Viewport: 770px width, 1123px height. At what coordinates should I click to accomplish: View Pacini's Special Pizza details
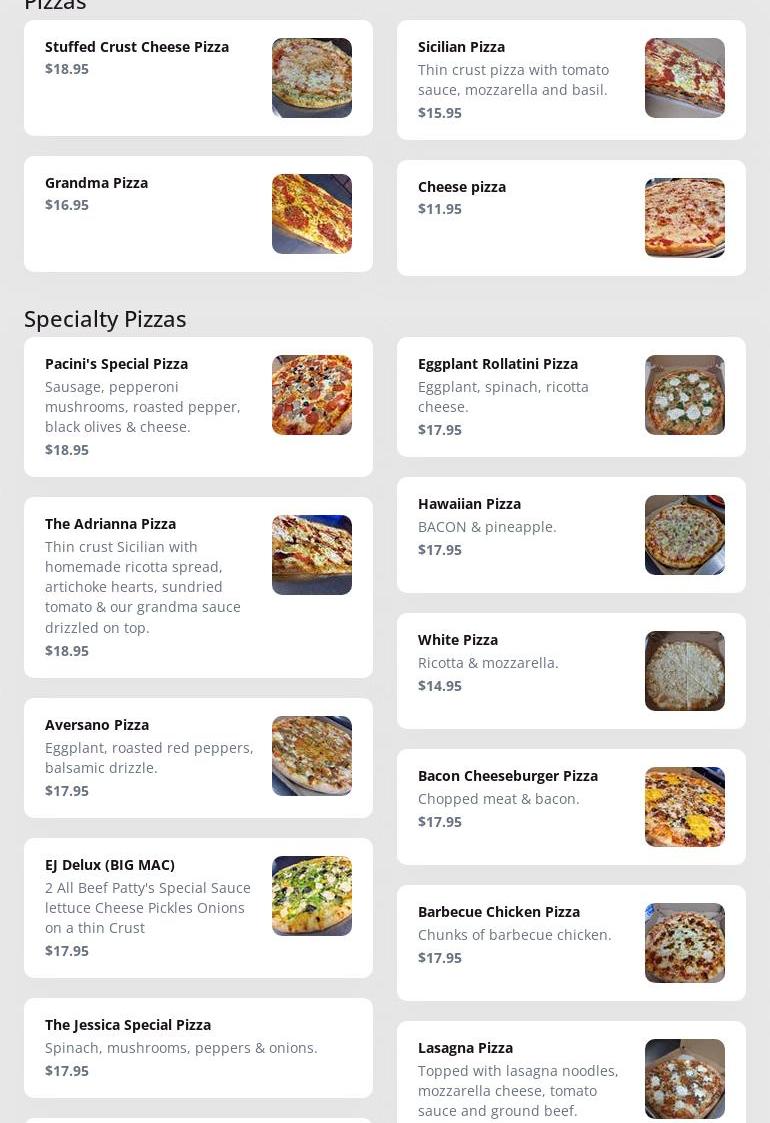click(198, 407)
